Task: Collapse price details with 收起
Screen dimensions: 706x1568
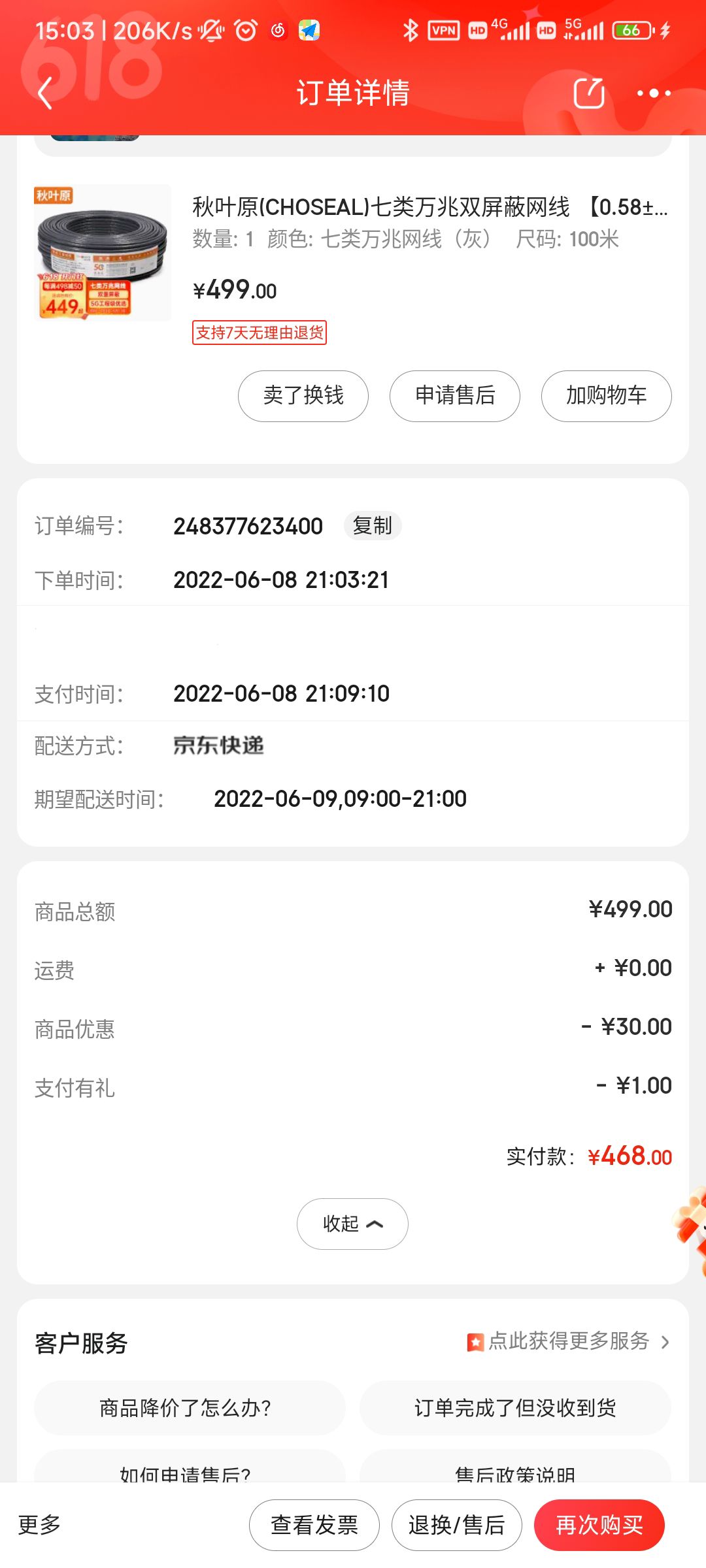Action: pos(352,1224)
